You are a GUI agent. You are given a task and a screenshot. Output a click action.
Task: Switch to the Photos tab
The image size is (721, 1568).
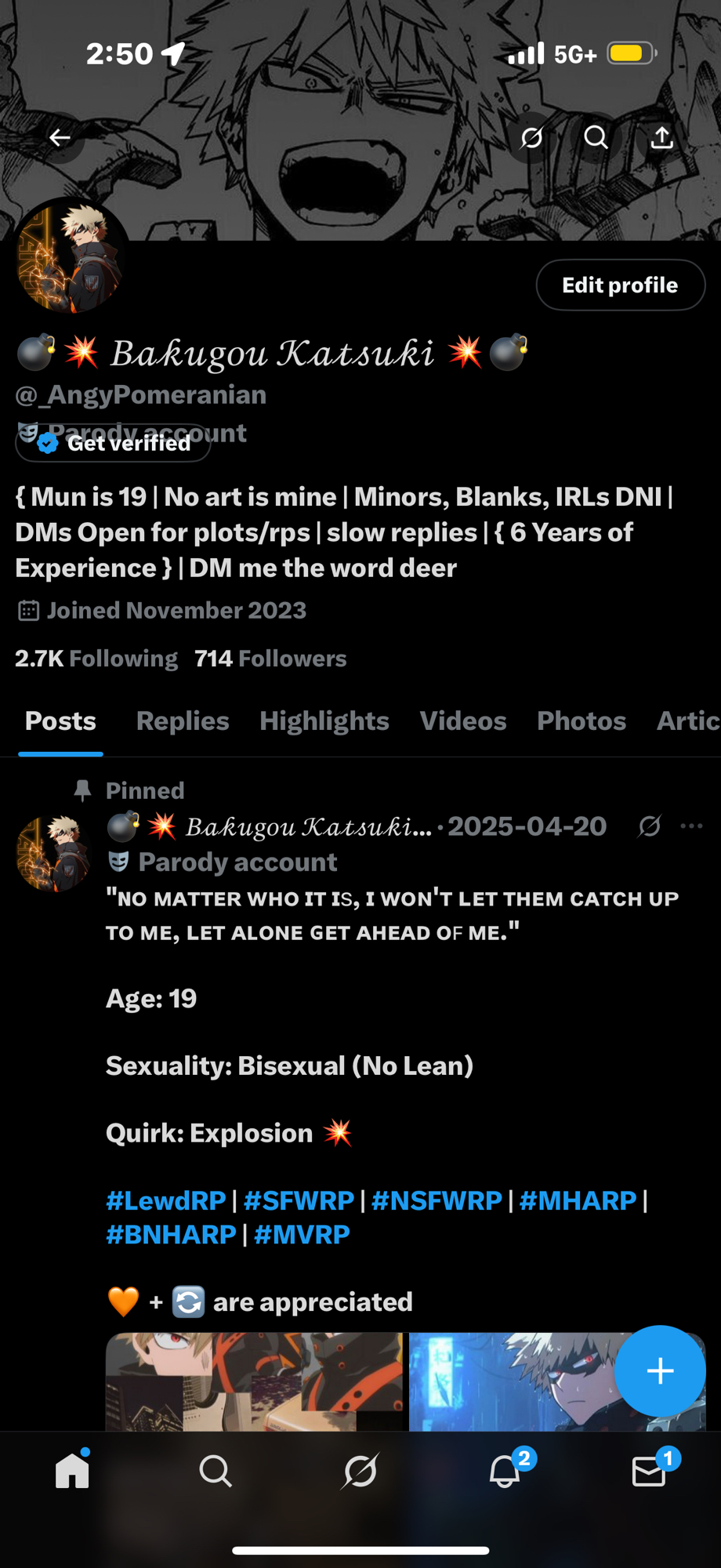(x=582, y=721)
